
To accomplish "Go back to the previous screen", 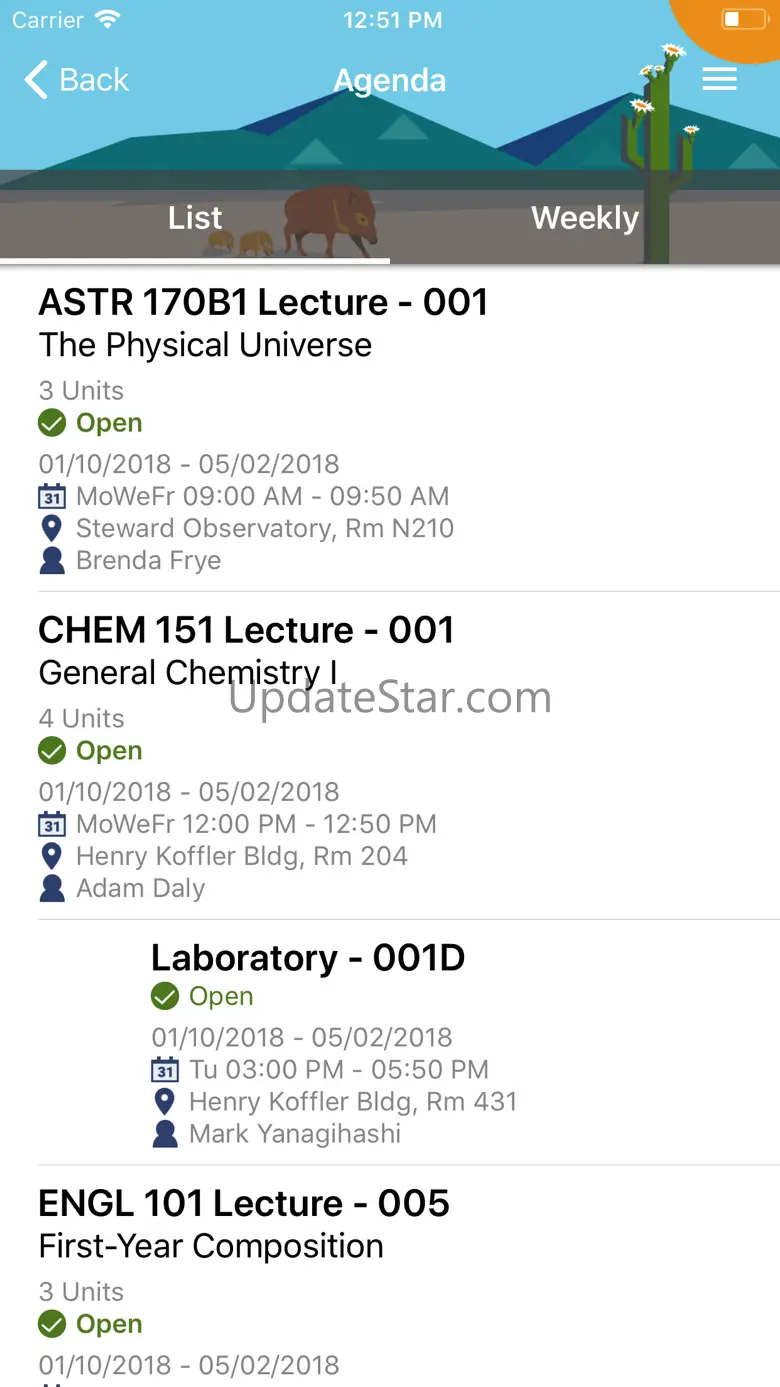I will tap(77, 80).
